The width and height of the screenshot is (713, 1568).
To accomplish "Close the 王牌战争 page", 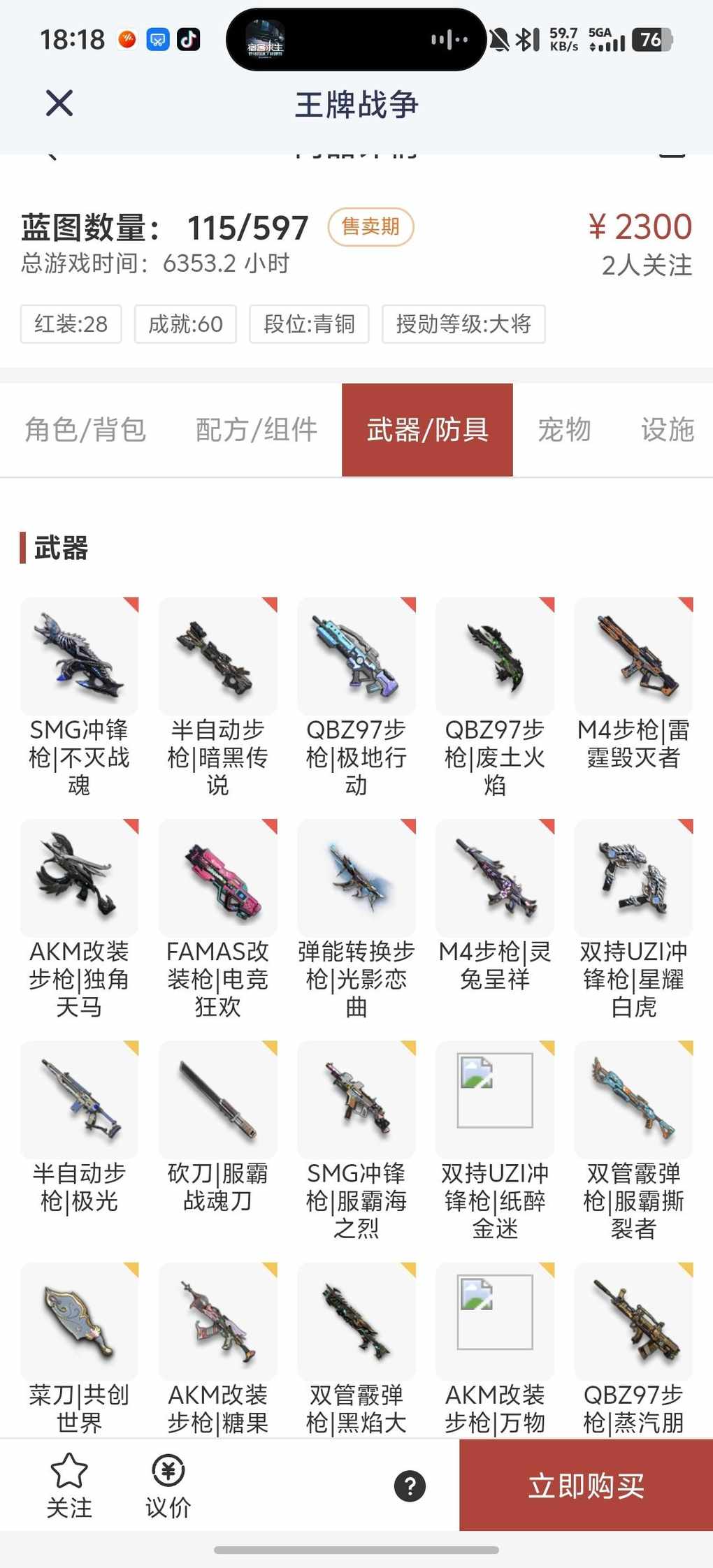I will click(59, 103).
